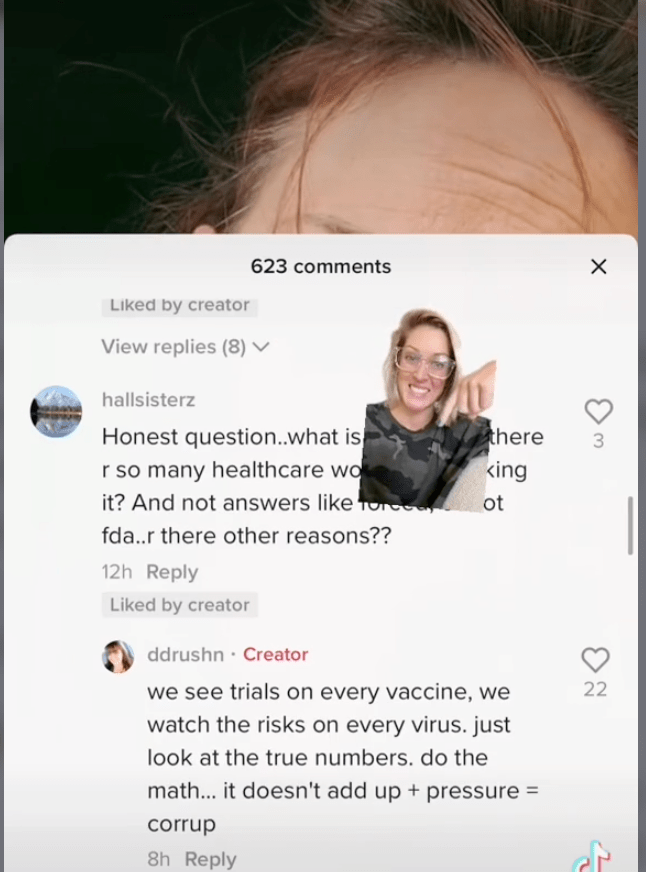646x872 pixels.
Task: Like ddrushn's creator reply
Action: click(x=595, y=660)
